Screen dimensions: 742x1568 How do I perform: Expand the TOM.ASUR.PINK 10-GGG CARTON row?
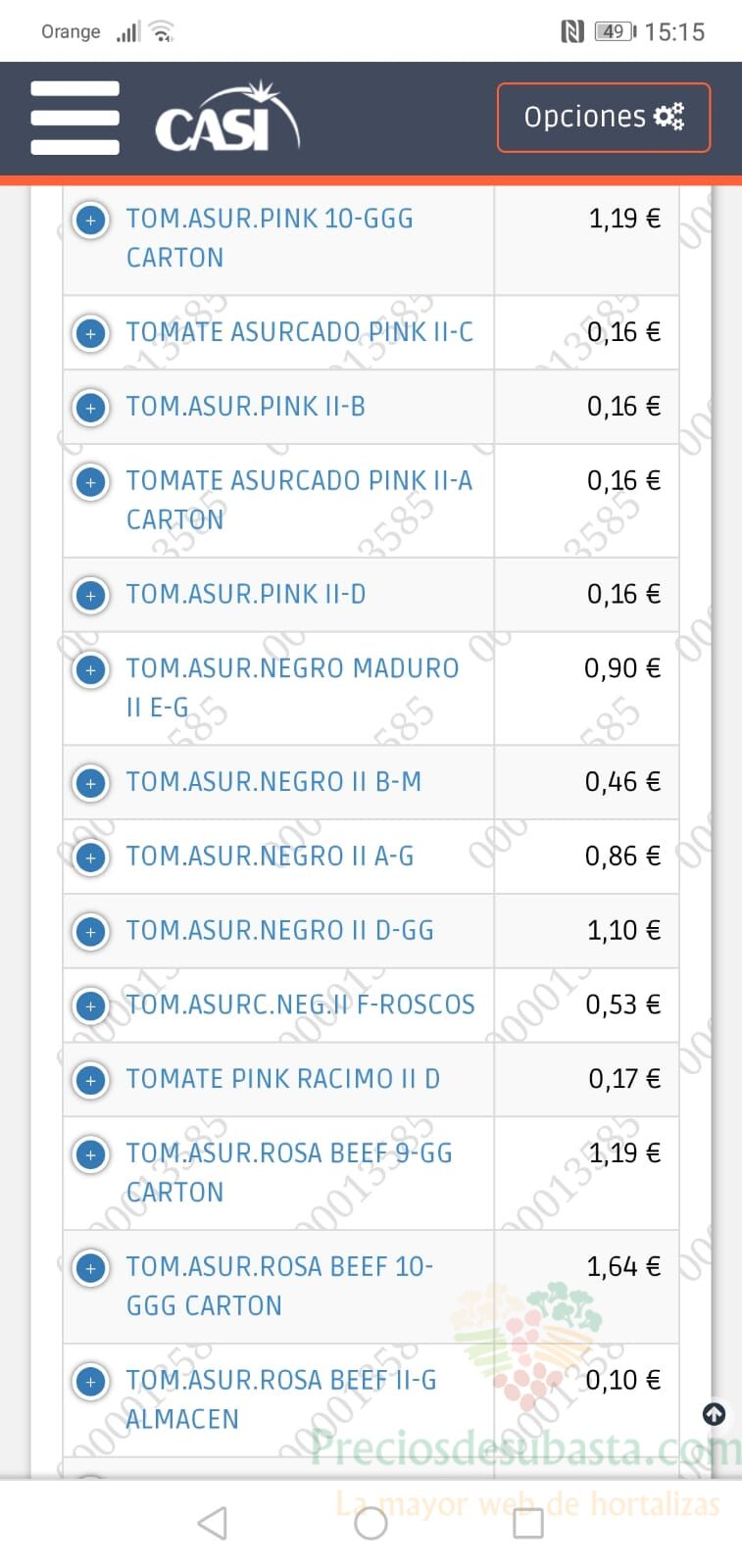pyautogui.click(x=91, y=220)
